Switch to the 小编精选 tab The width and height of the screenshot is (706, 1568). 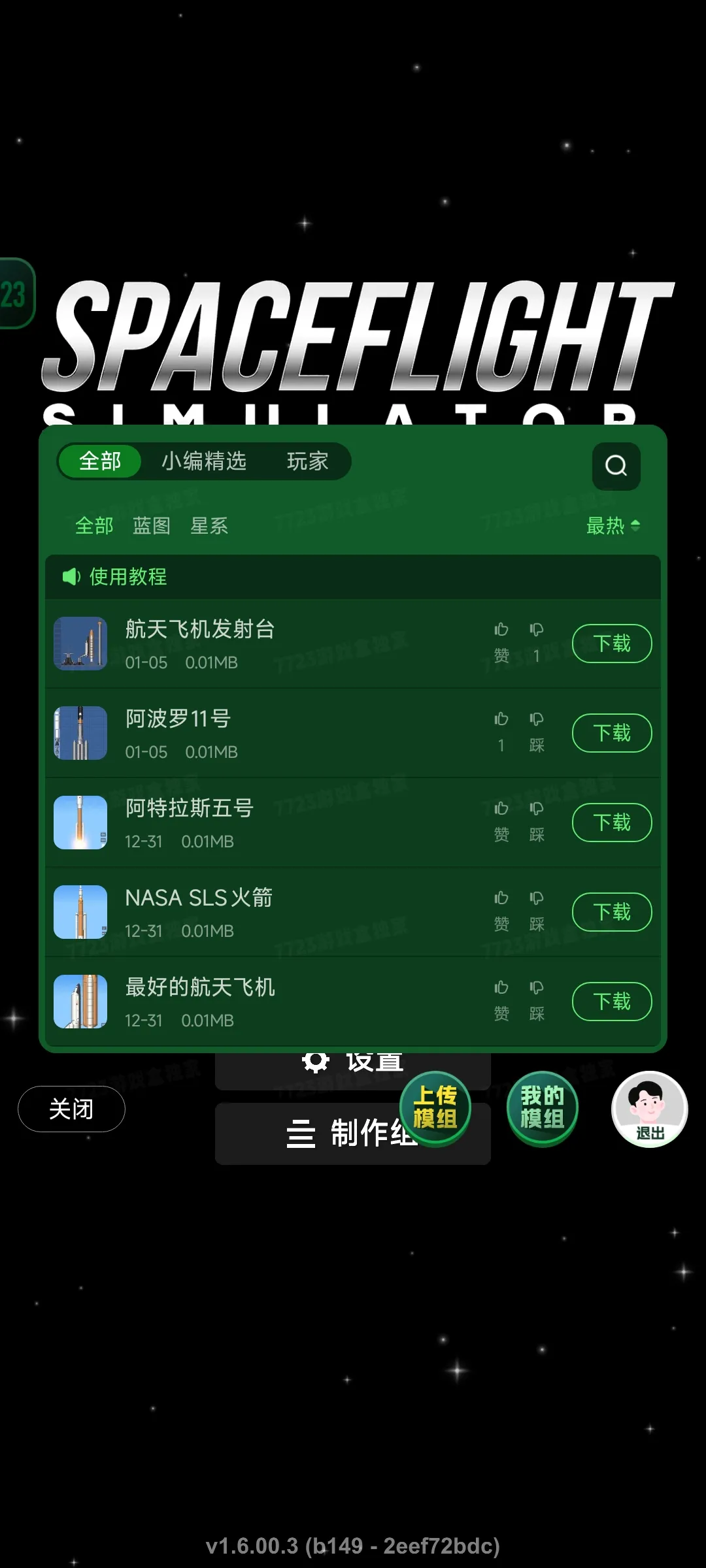(x=204, y=461)
